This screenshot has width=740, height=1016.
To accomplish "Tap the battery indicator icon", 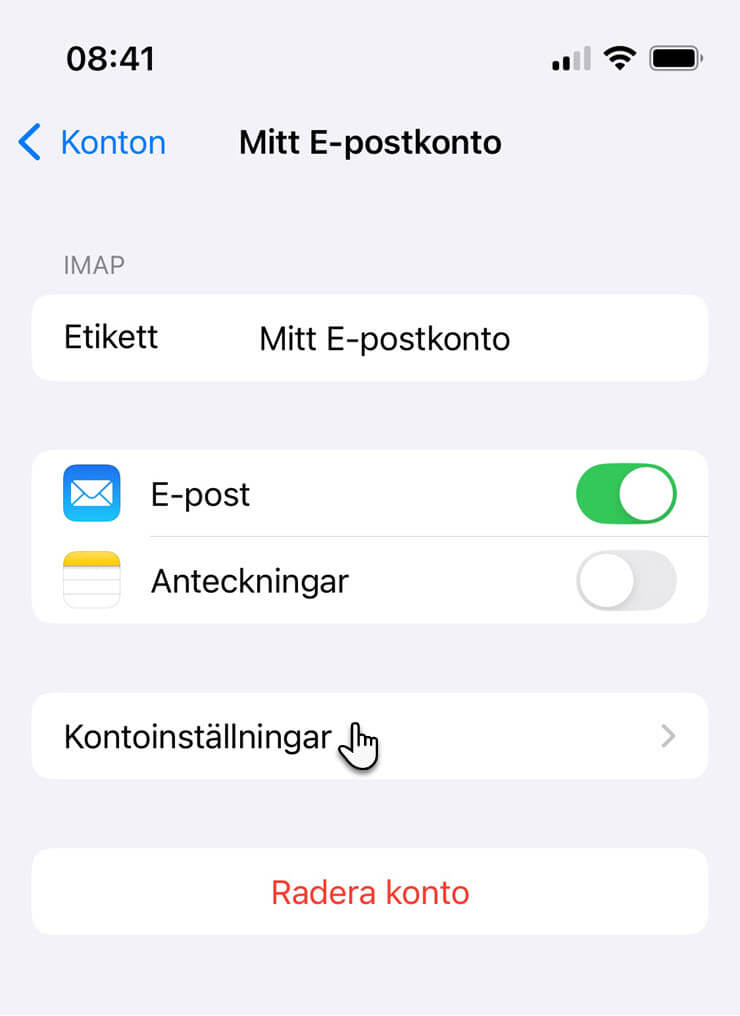I will click(675, 58).
